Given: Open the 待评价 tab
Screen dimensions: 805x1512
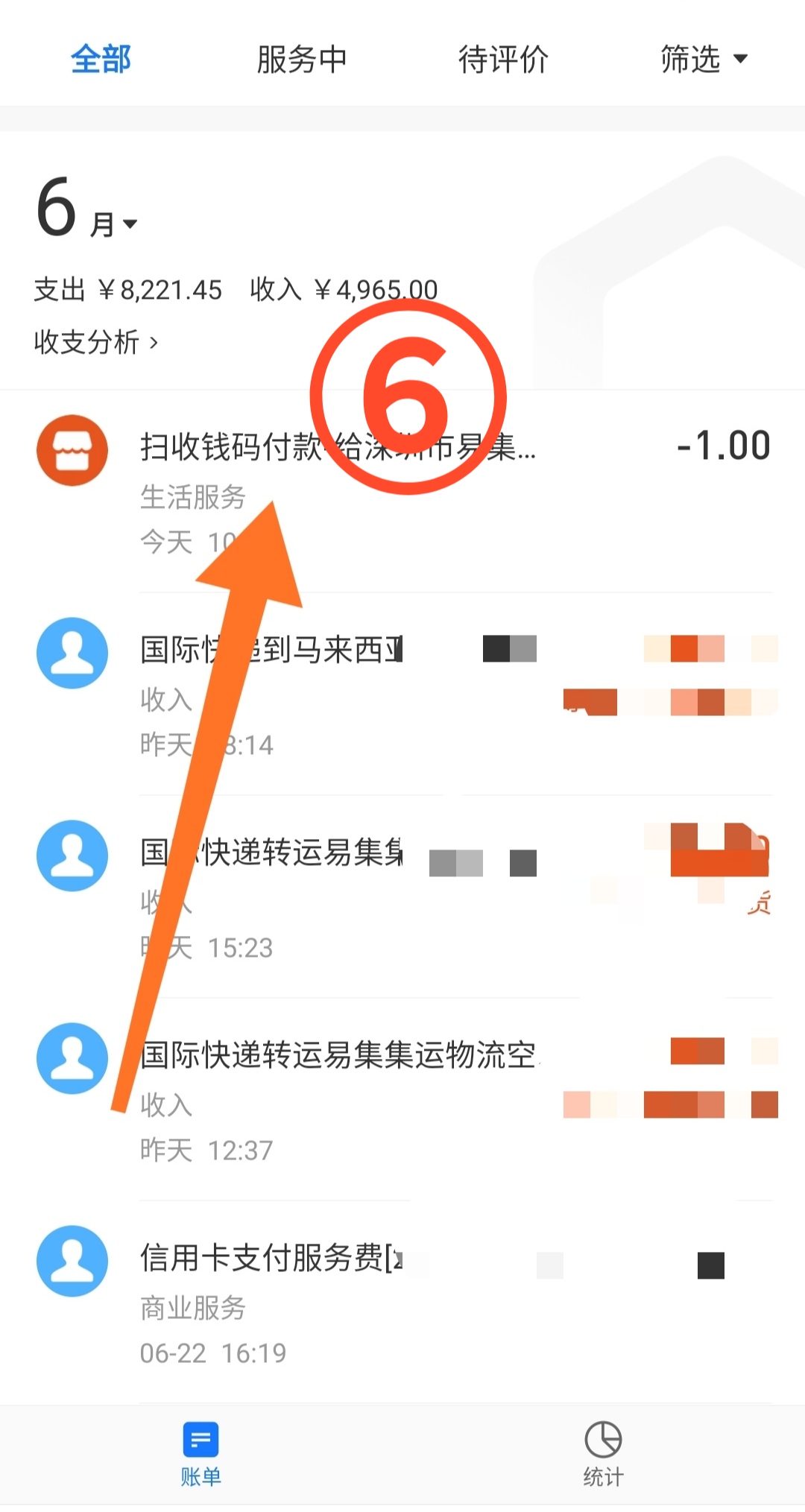Looking at the screenshot, I should click(503, 60).
